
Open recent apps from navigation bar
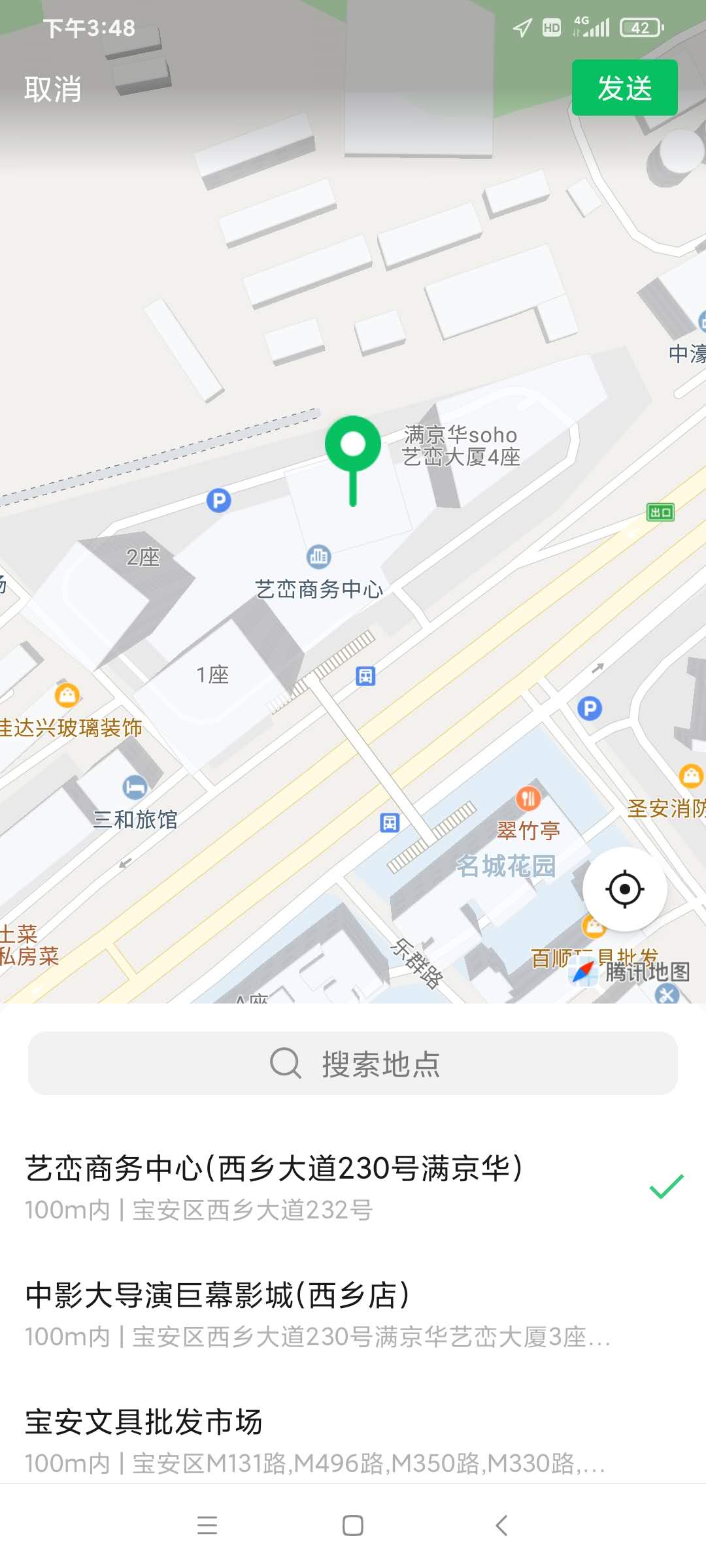coord(207,1526)
